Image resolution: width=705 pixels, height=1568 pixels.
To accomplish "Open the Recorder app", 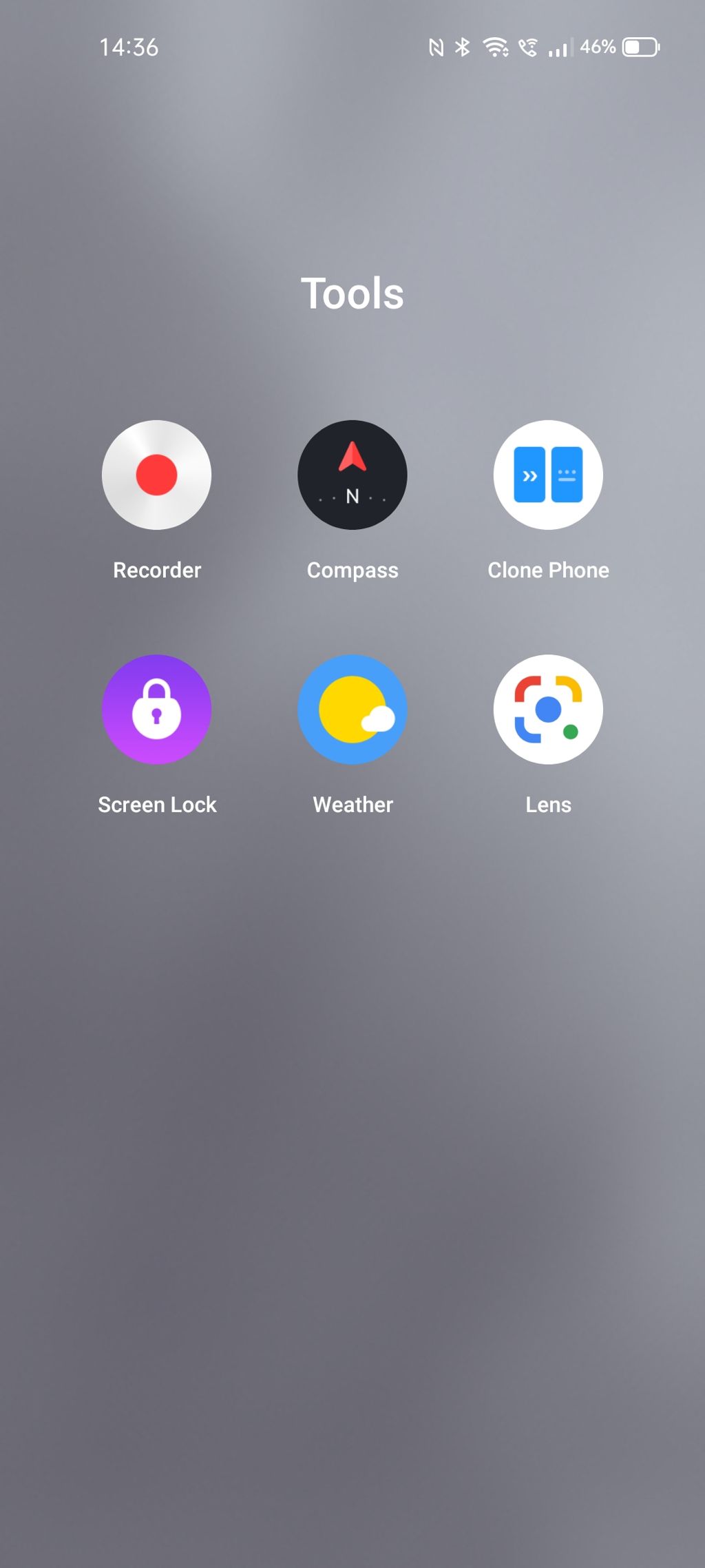I will [156, 475].
